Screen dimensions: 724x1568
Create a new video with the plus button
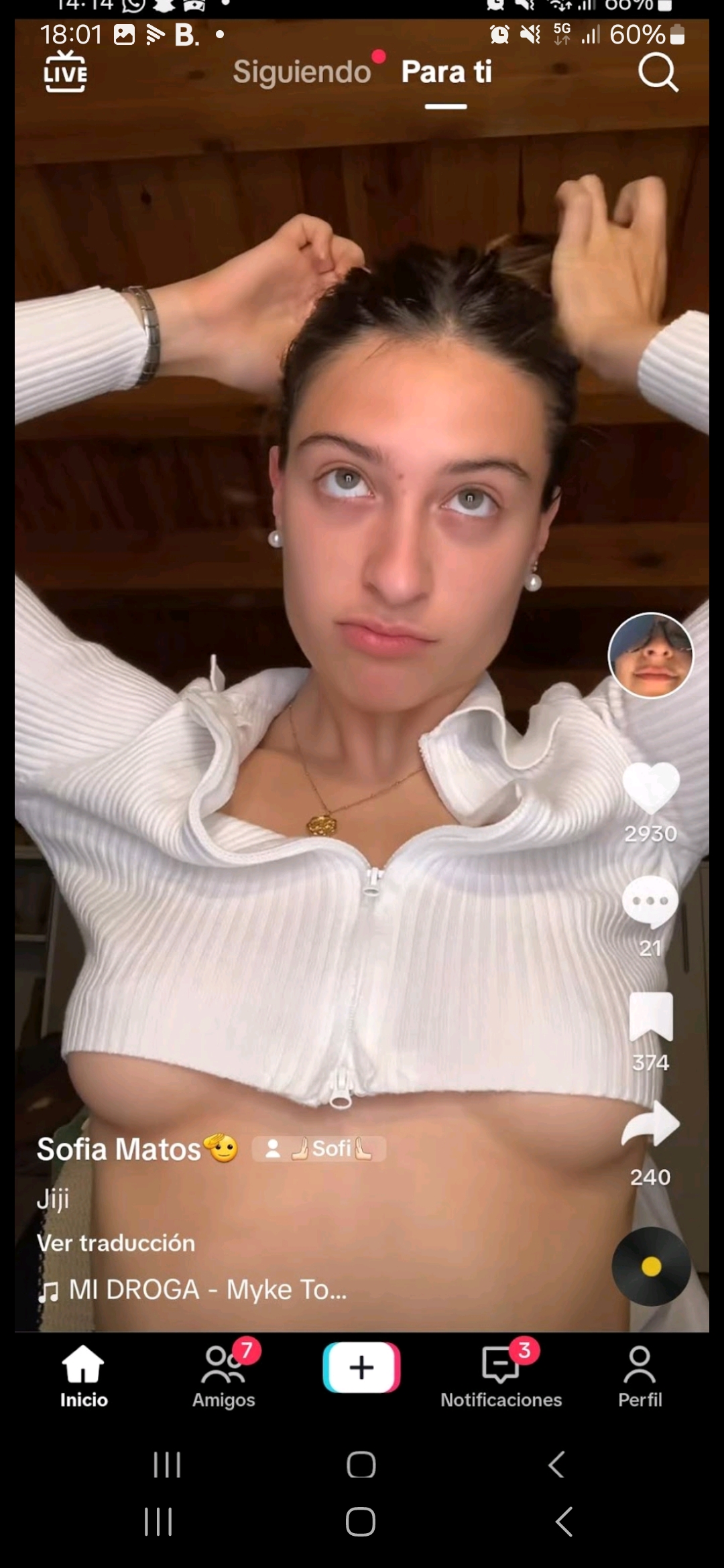[x=361, y=1368]
